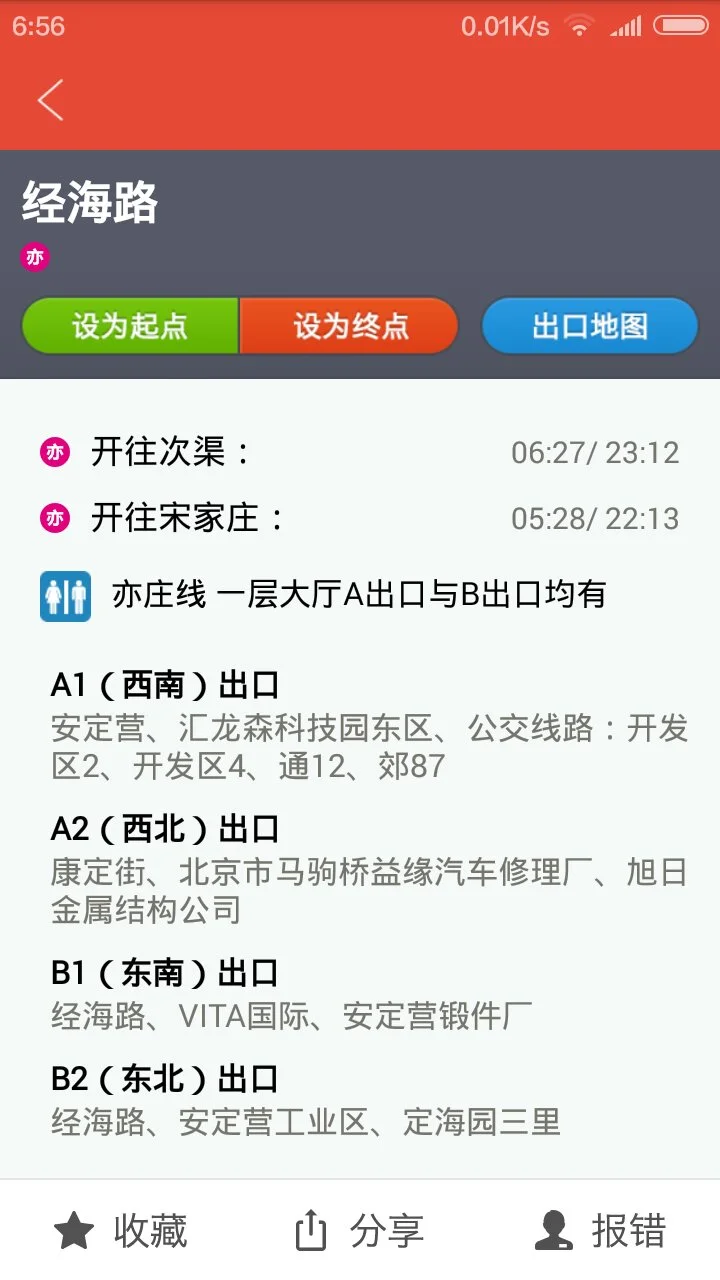This screenshot has width=720, height=1280.
Task: Tap the Wi-Fi icon in the status bar
Action: 580,26
